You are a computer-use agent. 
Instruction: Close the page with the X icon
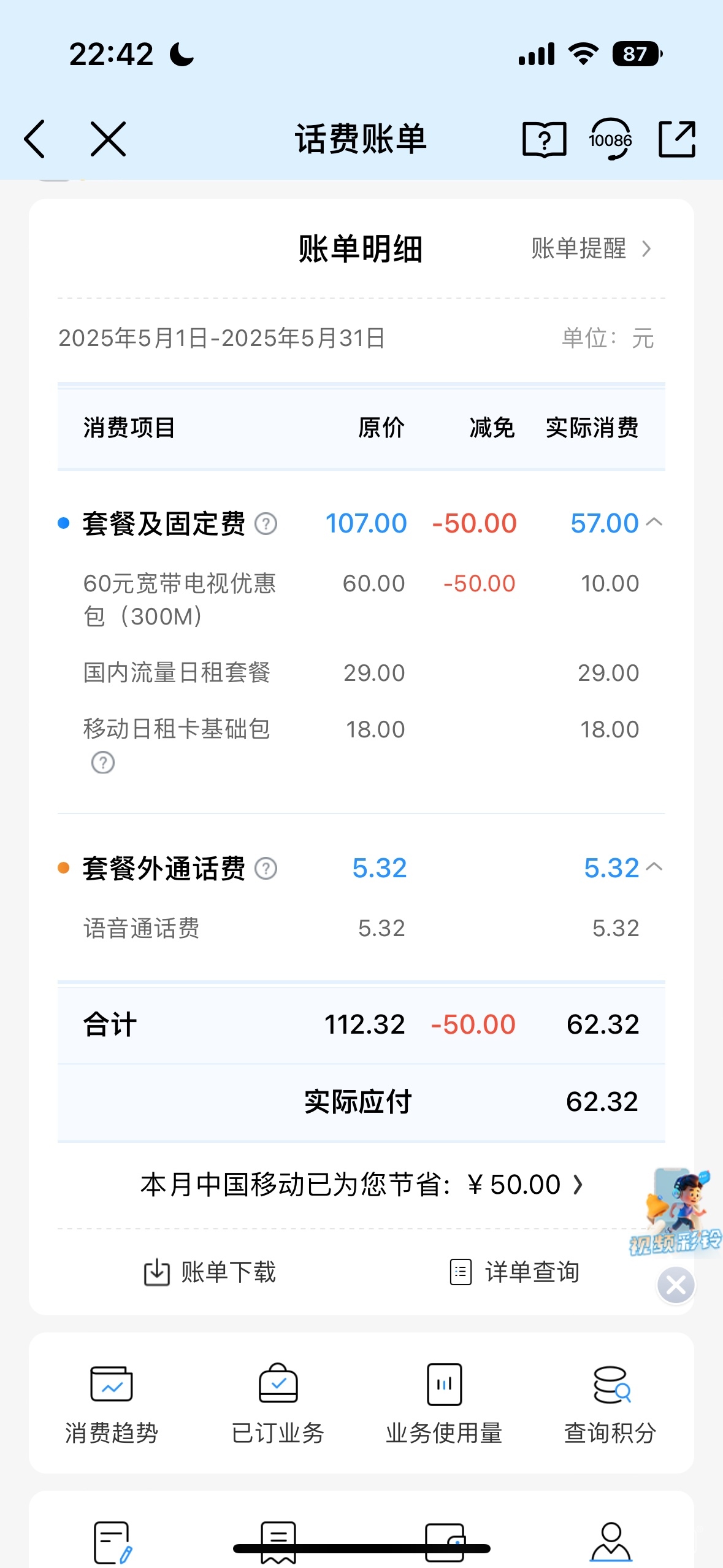(108, 139)
